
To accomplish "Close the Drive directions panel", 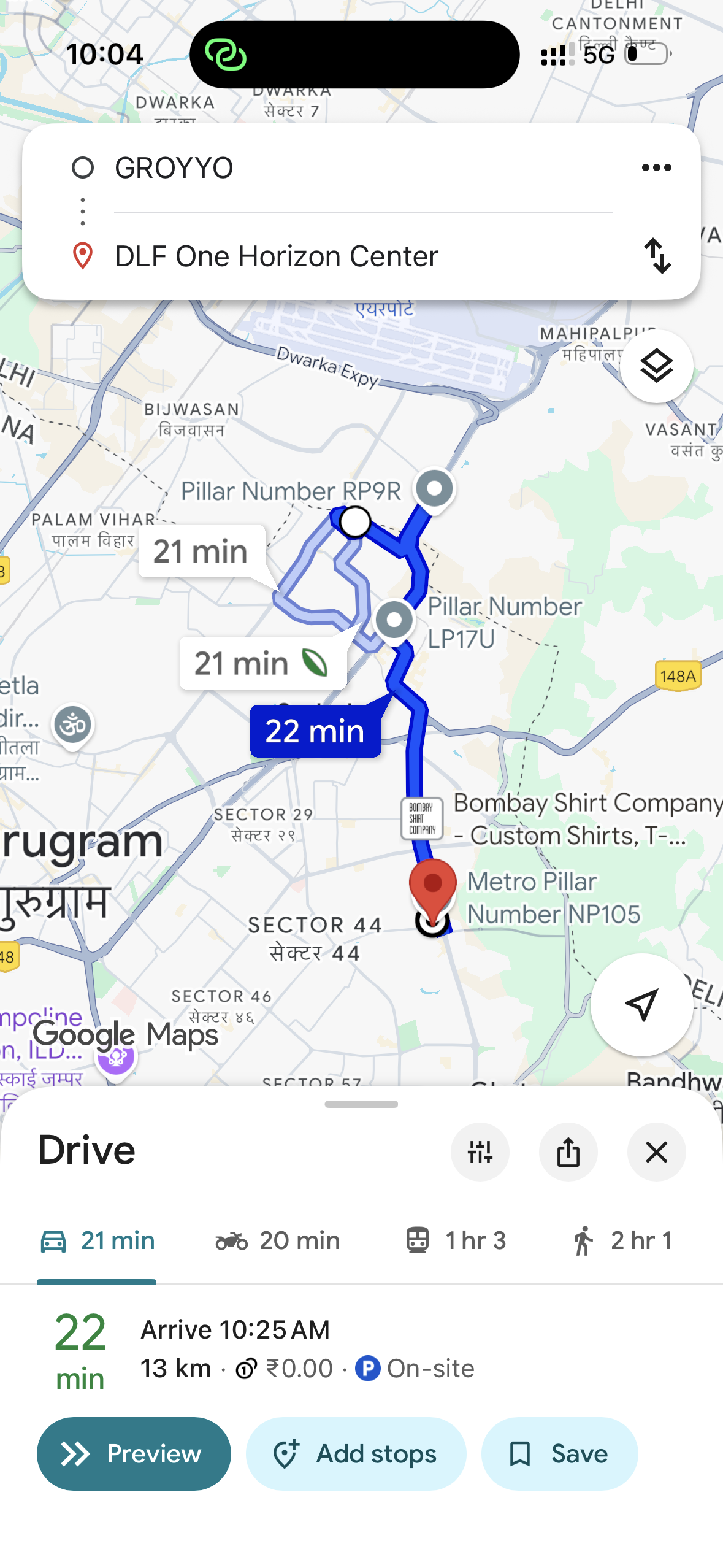I will (656, 1152).
